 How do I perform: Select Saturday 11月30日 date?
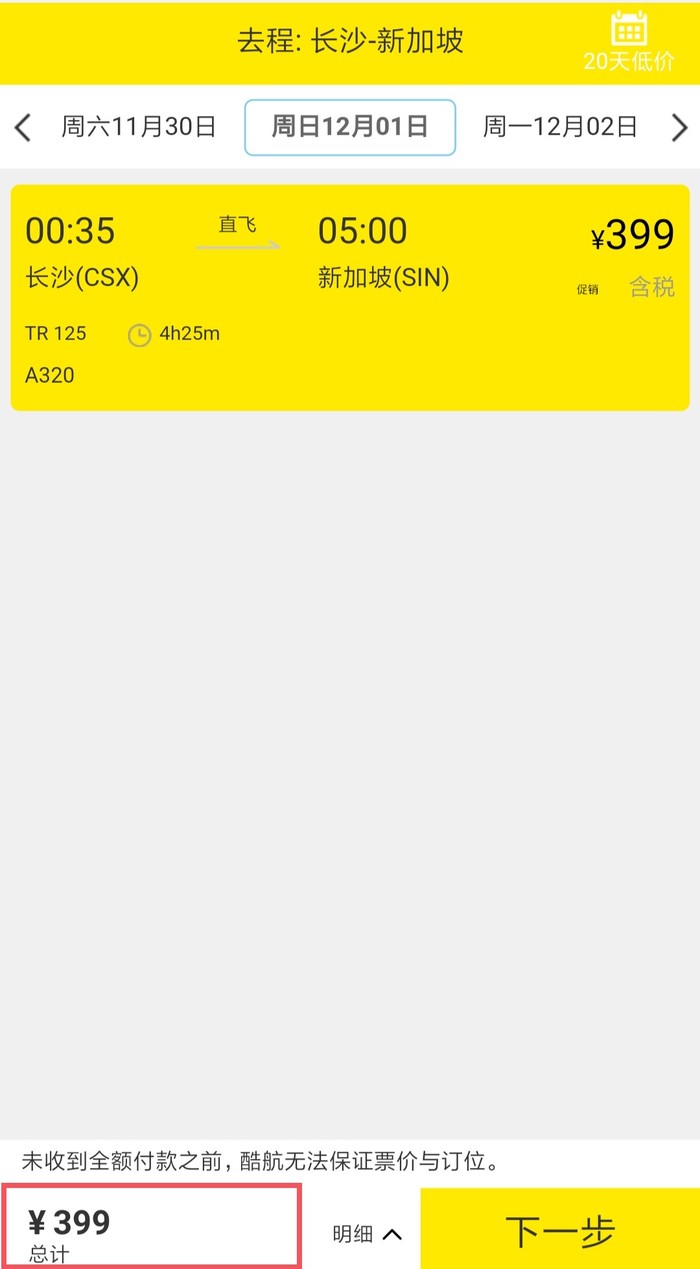[138, 127]
